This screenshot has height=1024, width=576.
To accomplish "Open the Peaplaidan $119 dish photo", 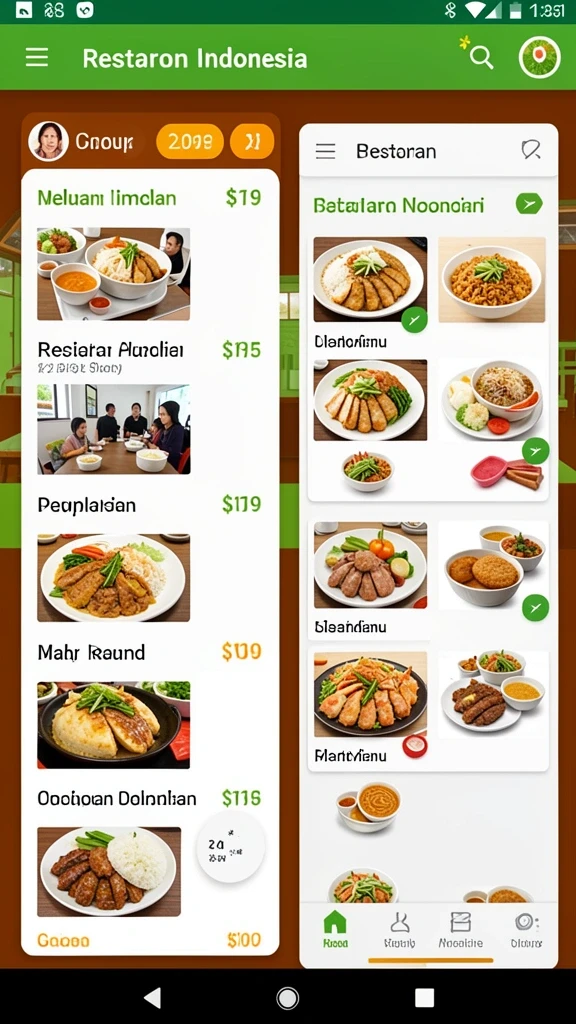I will tap(114, 578).
